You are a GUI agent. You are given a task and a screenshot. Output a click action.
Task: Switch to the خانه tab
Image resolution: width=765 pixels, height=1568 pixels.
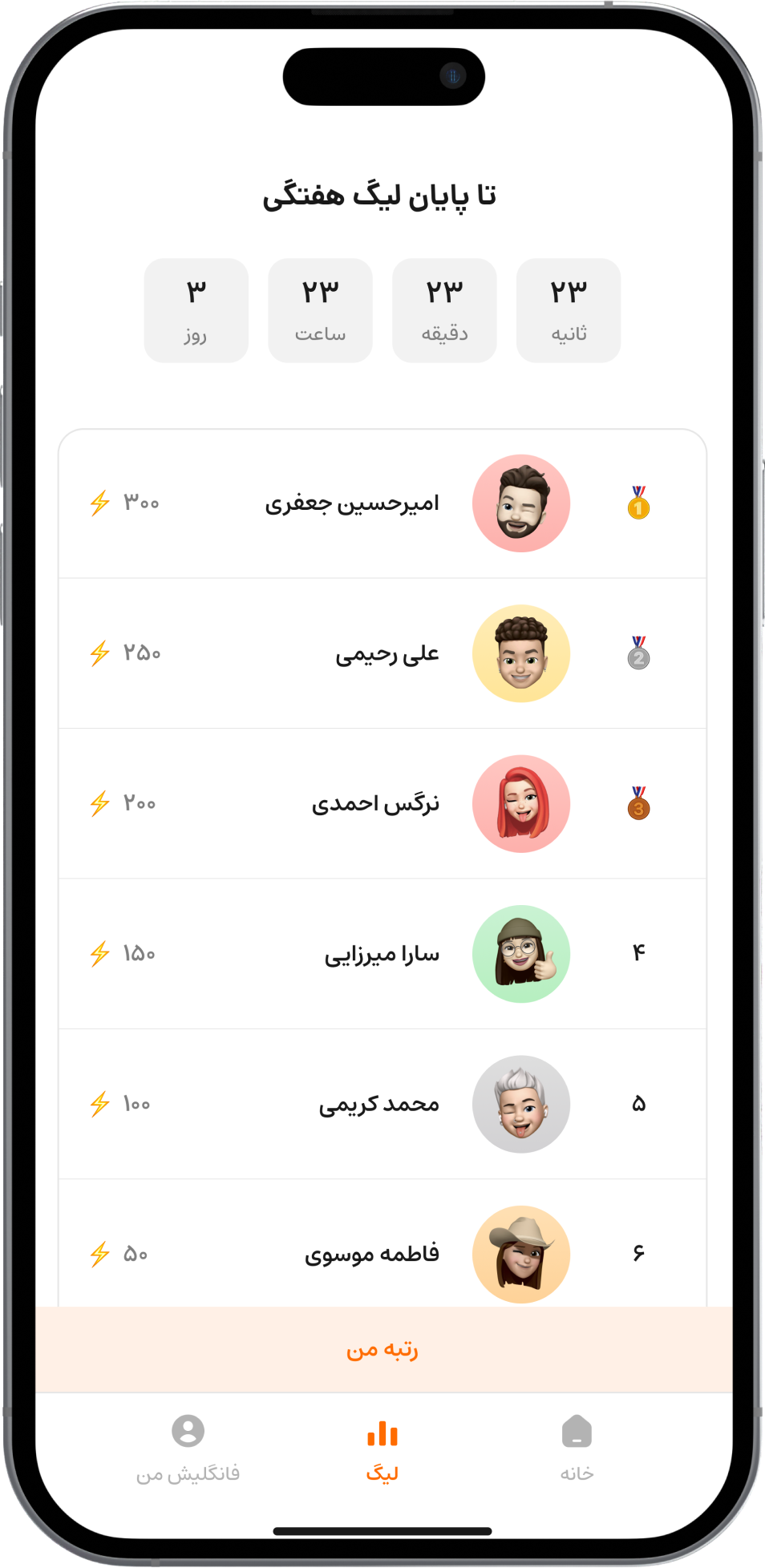[577, 1448]
